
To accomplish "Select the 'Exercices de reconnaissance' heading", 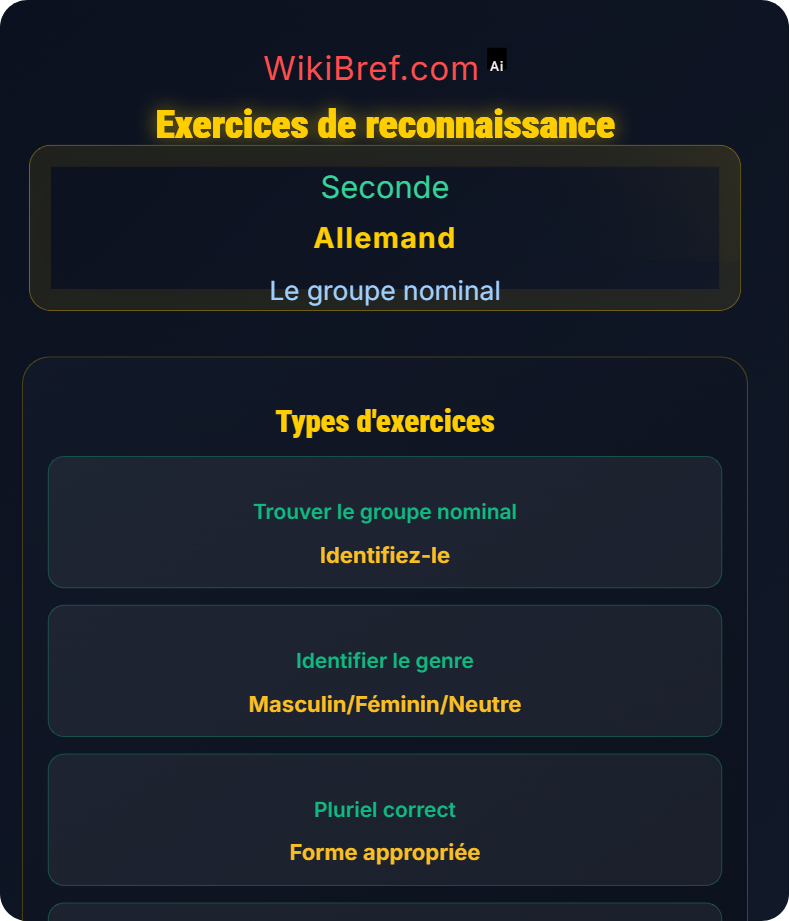I will (x=385, y=124).
